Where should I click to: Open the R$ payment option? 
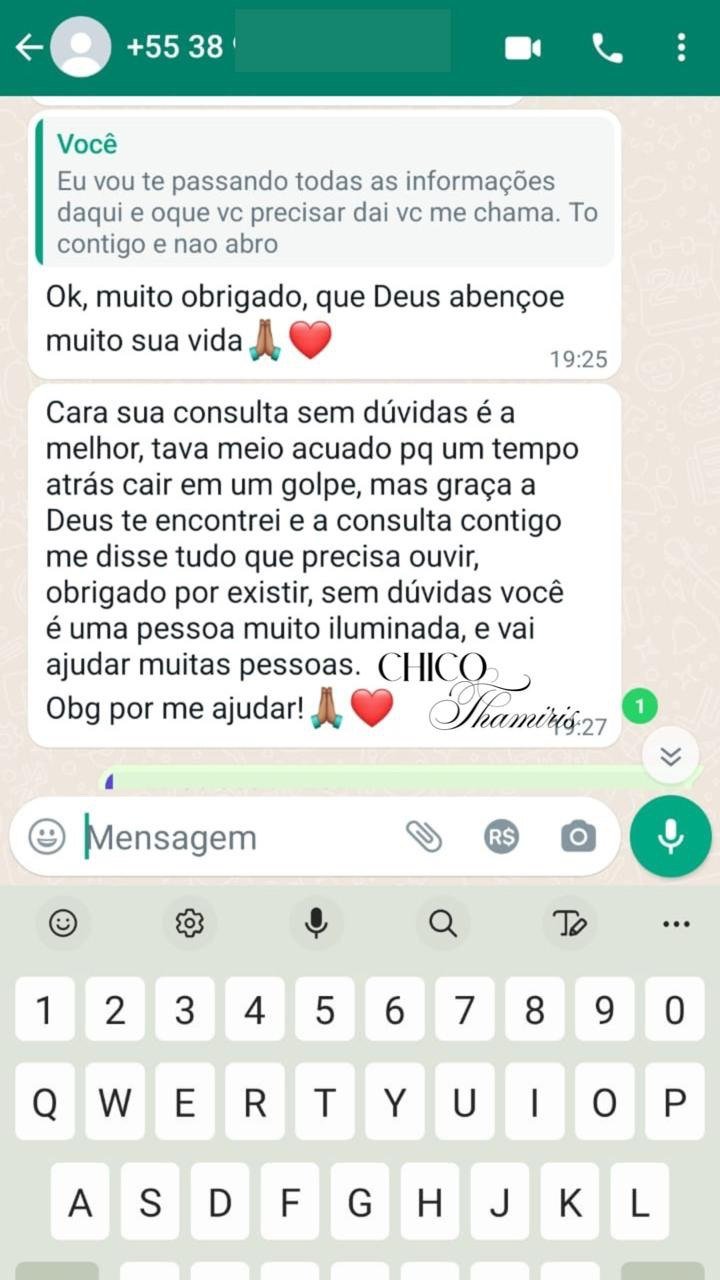(x=501, y=836)
